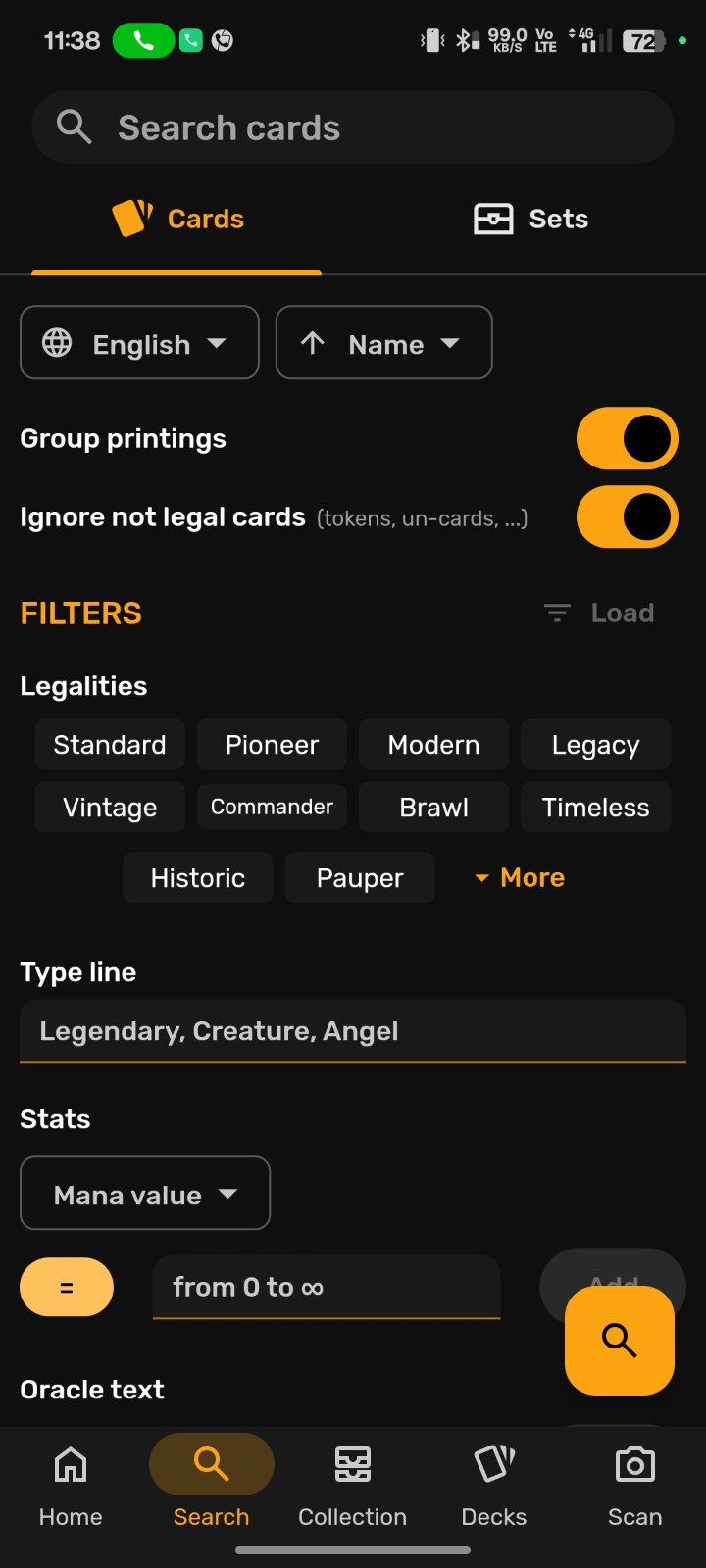
Task: Change the equals comparison operator
Action: tap(67, 1288)
